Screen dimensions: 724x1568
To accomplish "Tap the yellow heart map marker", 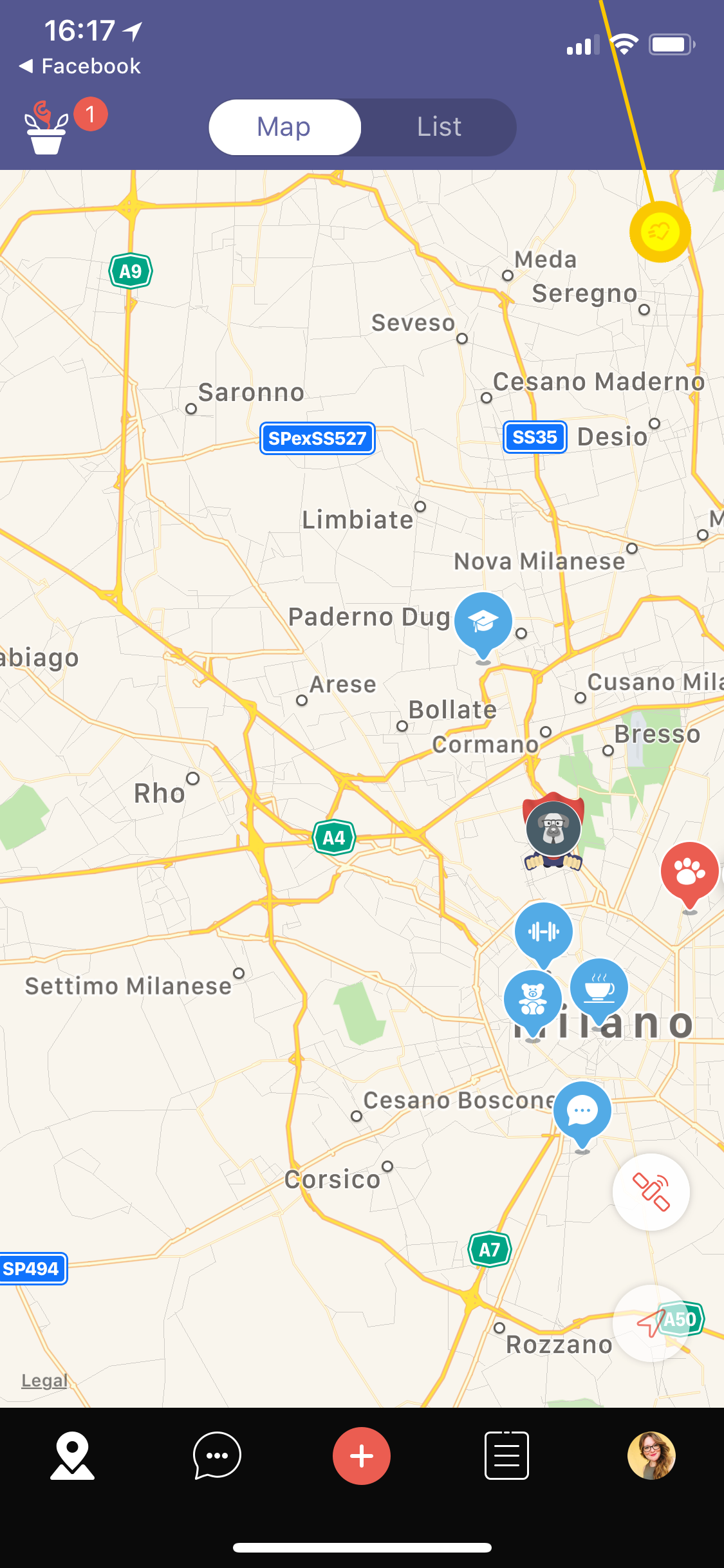I will [x=660, y=232].
